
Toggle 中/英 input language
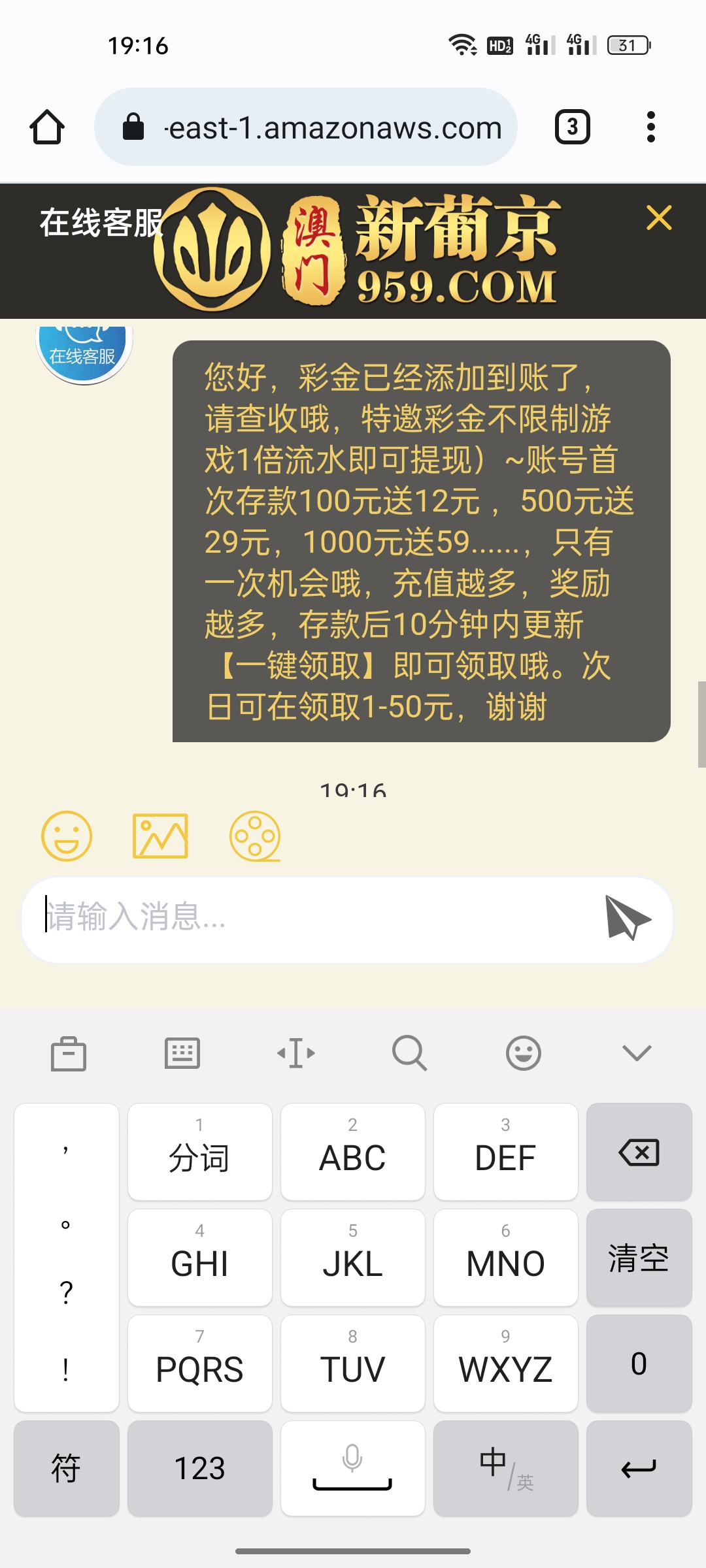506,1468
